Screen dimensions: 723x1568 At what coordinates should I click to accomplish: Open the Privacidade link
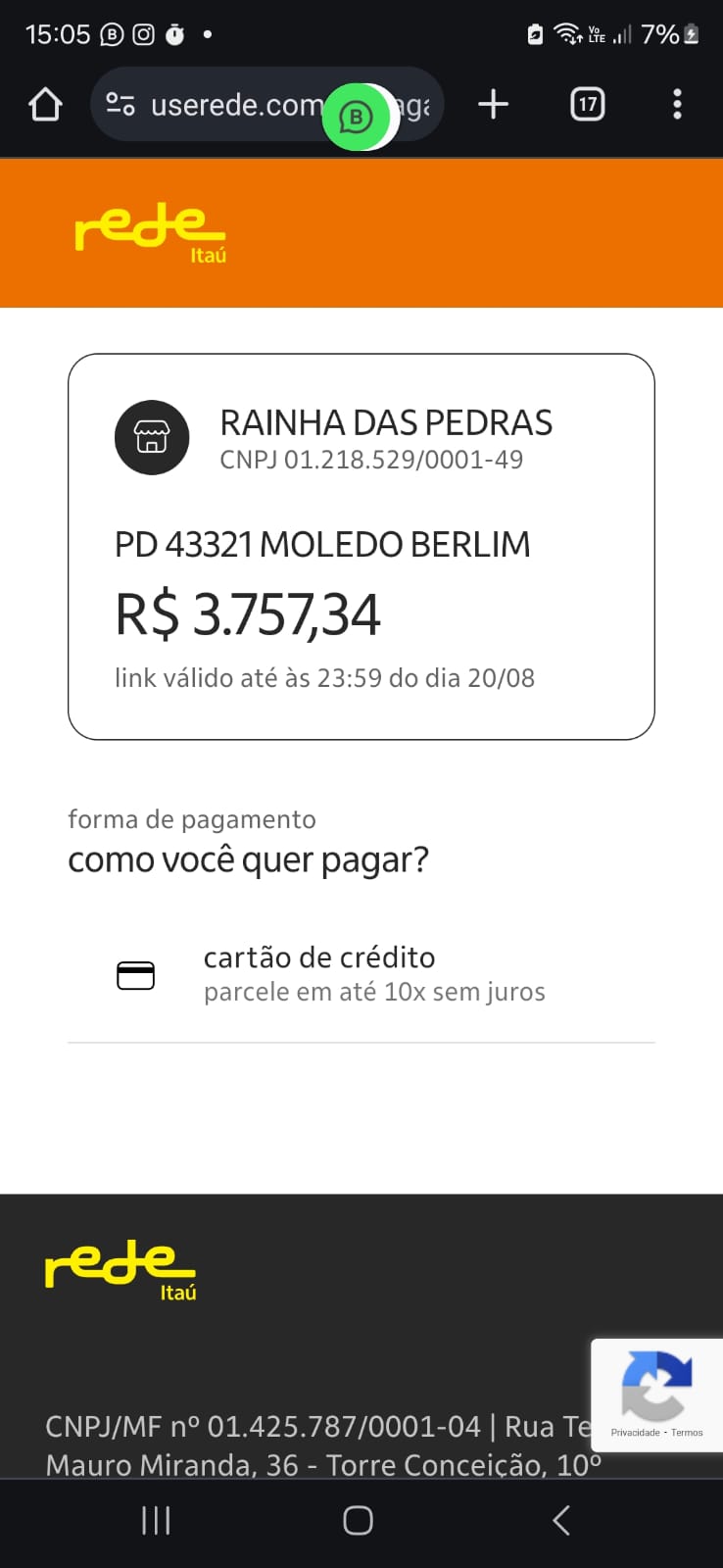pos(636,1432)
